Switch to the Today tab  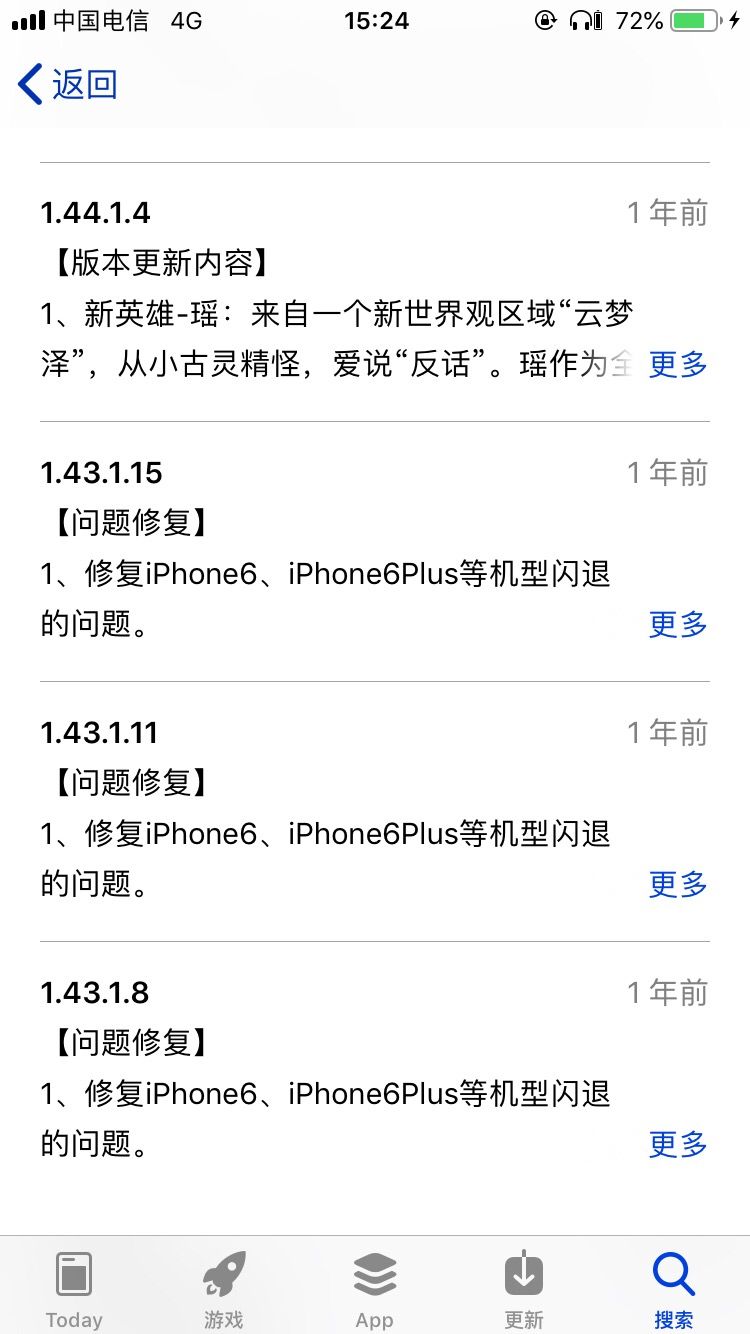coord(74,1289)
